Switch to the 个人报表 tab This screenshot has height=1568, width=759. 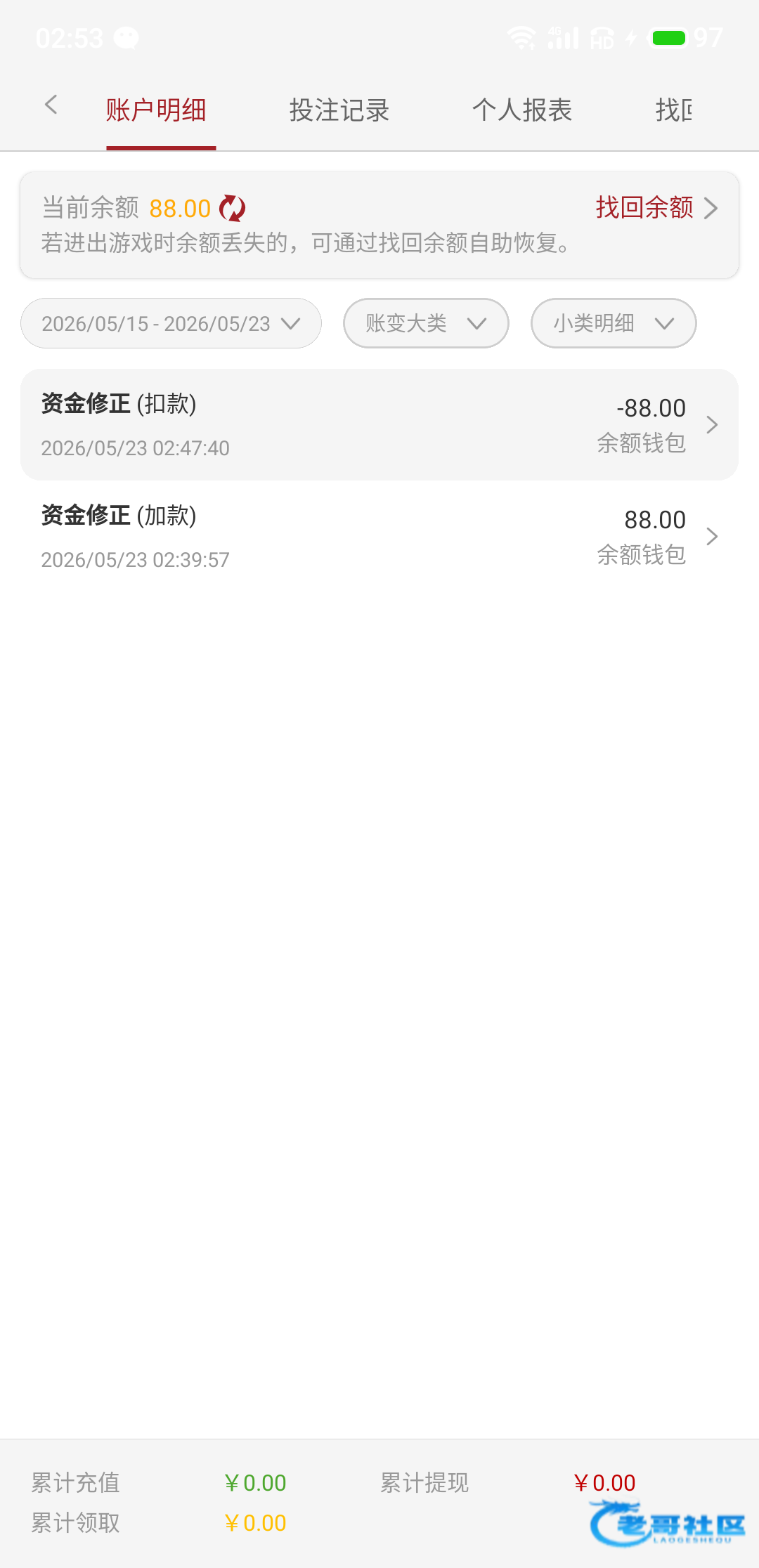pyautogui.click(x=522, y=110)
